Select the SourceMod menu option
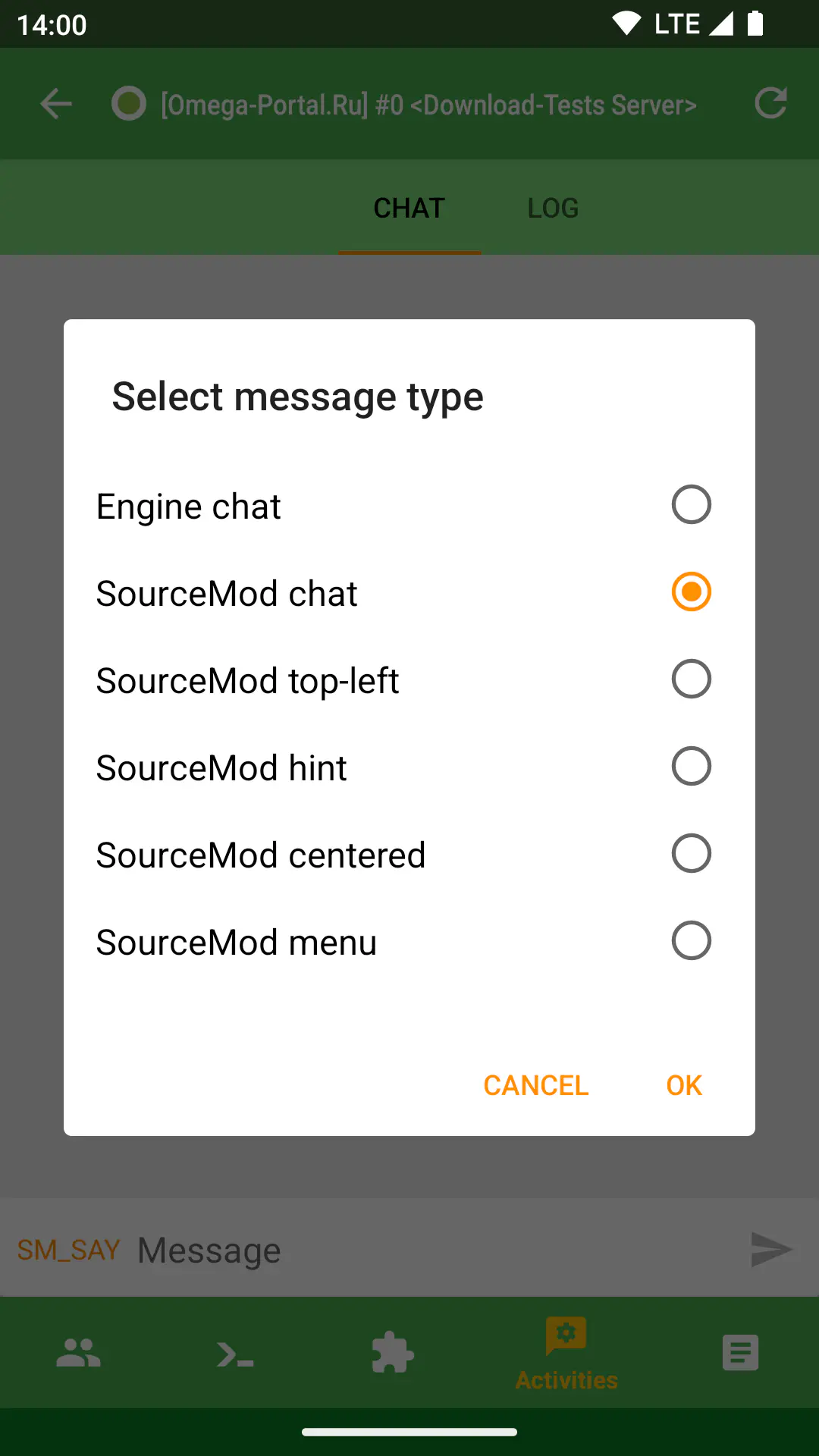 point(409,941)
